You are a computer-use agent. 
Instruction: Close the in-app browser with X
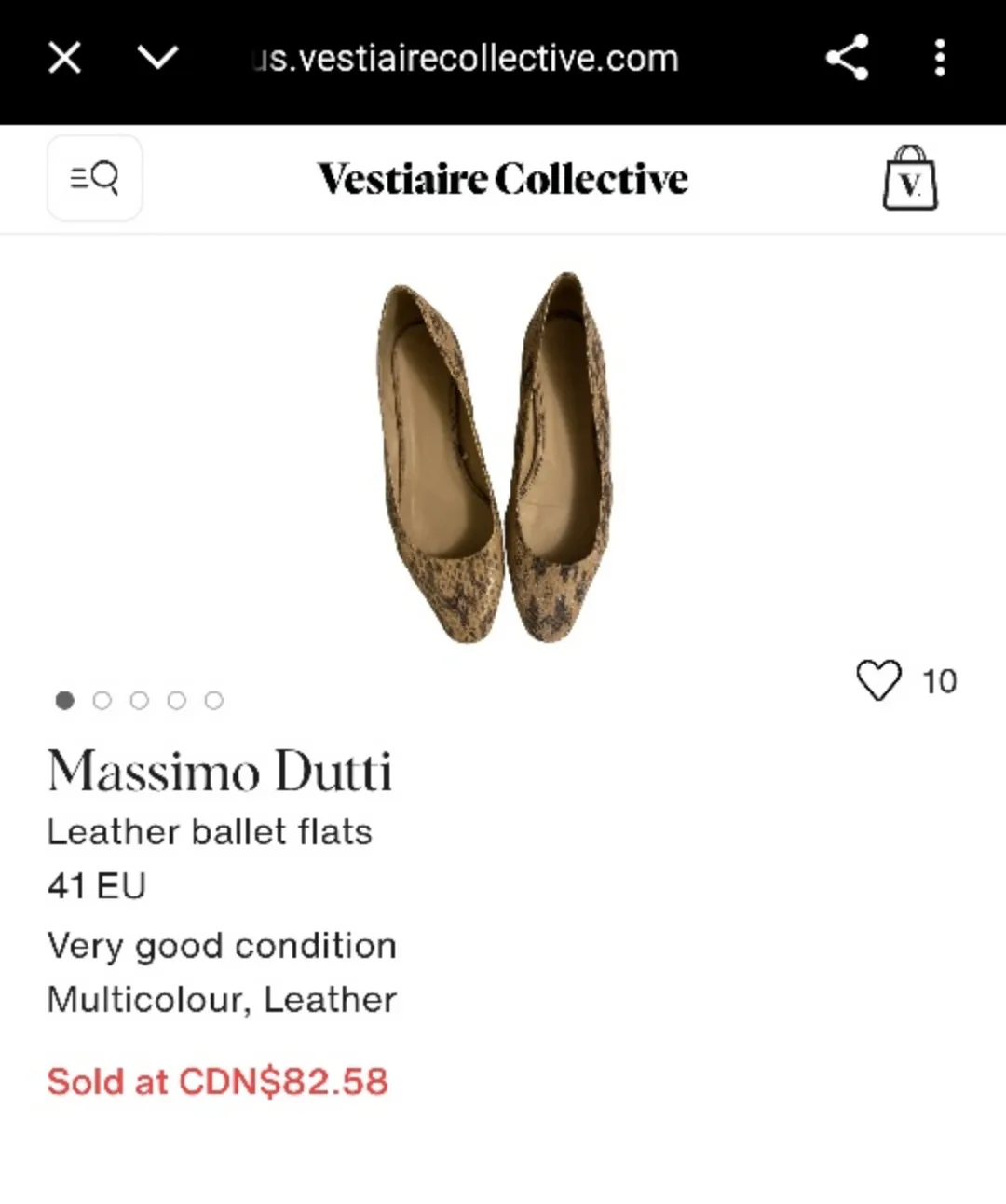click(63, 57)
